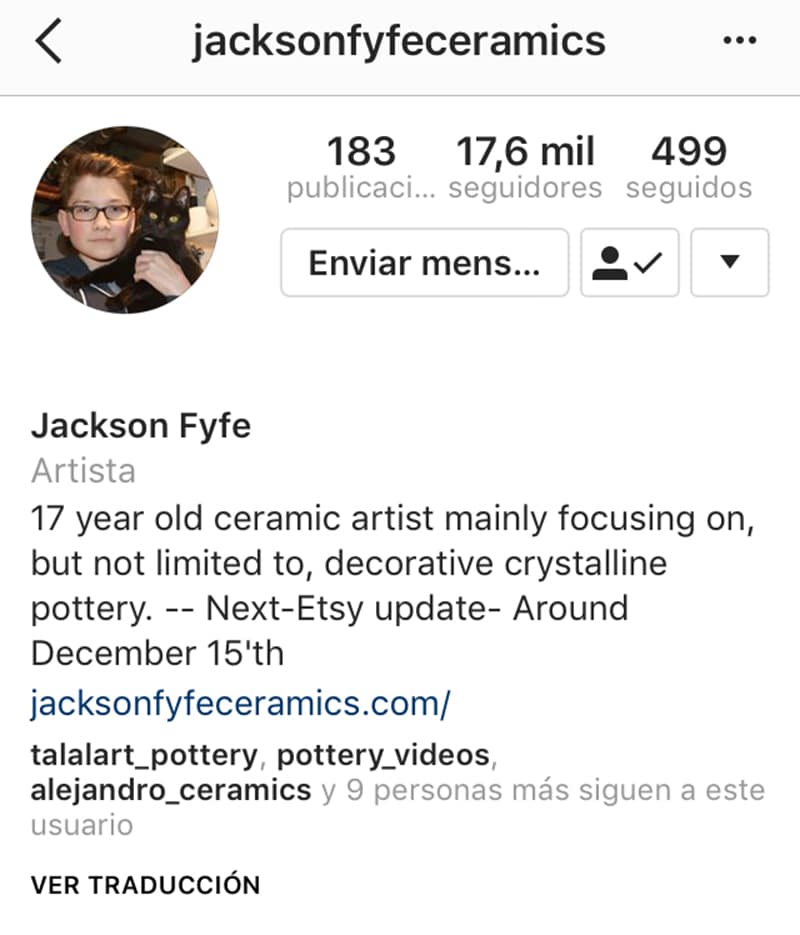Open talalart_pottery profile
Viewport: 800px width, 935px height.
[x=145, y=755]
